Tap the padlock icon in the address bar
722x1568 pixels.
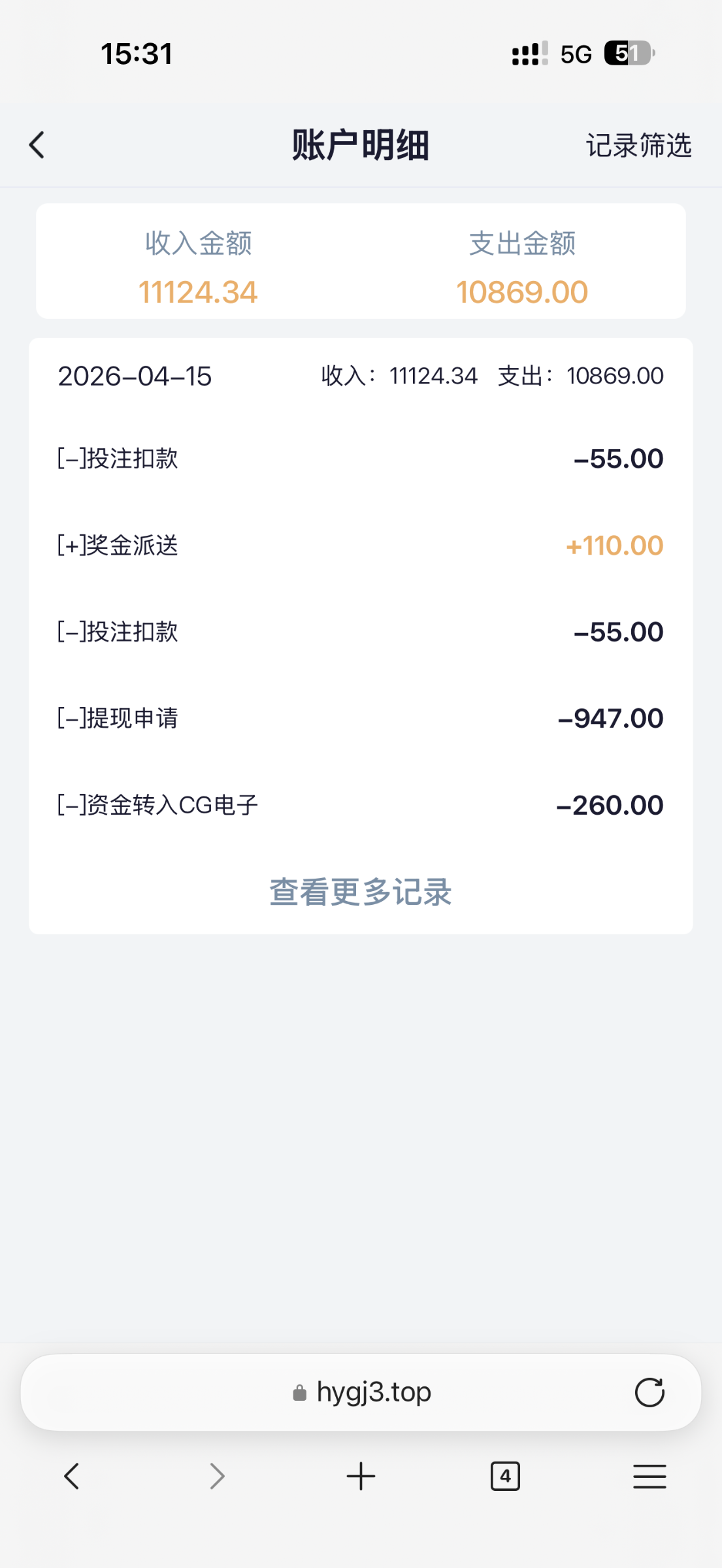pyautogui.click(x=298, y=1392)
